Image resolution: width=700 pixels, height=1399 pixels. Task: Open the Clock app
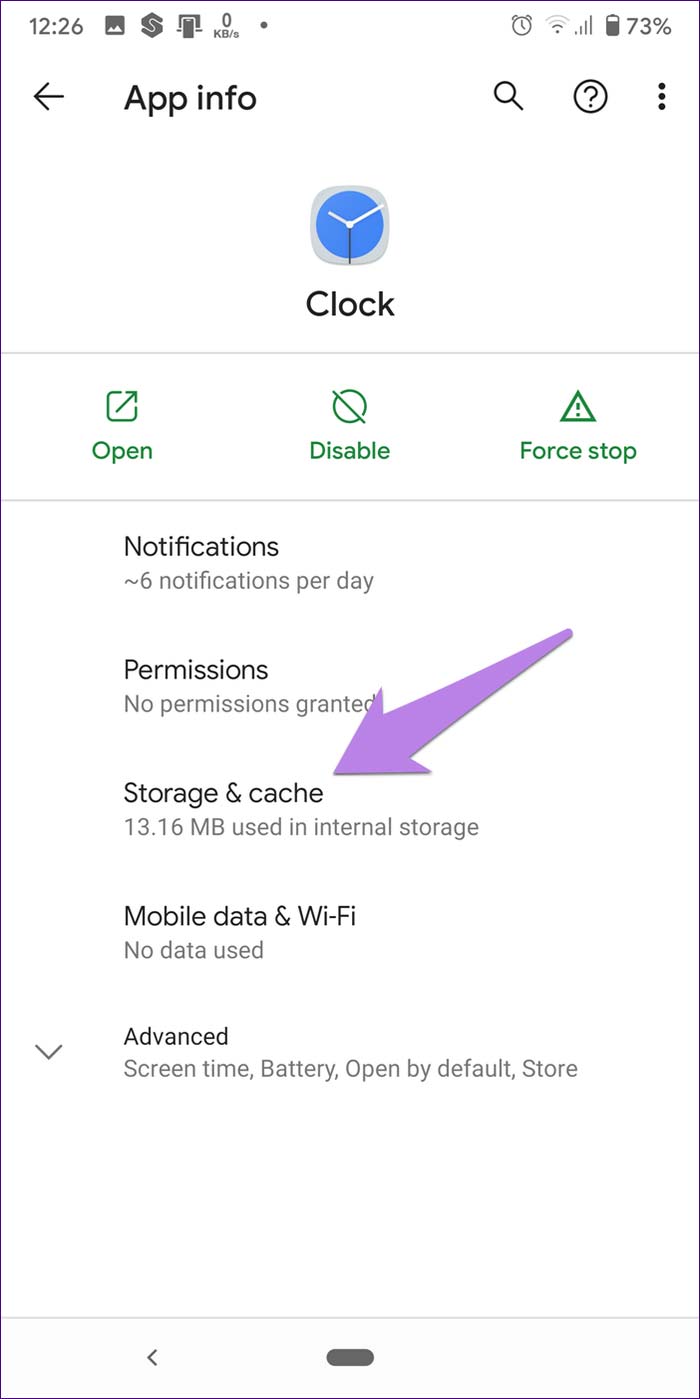coord(122,426)
